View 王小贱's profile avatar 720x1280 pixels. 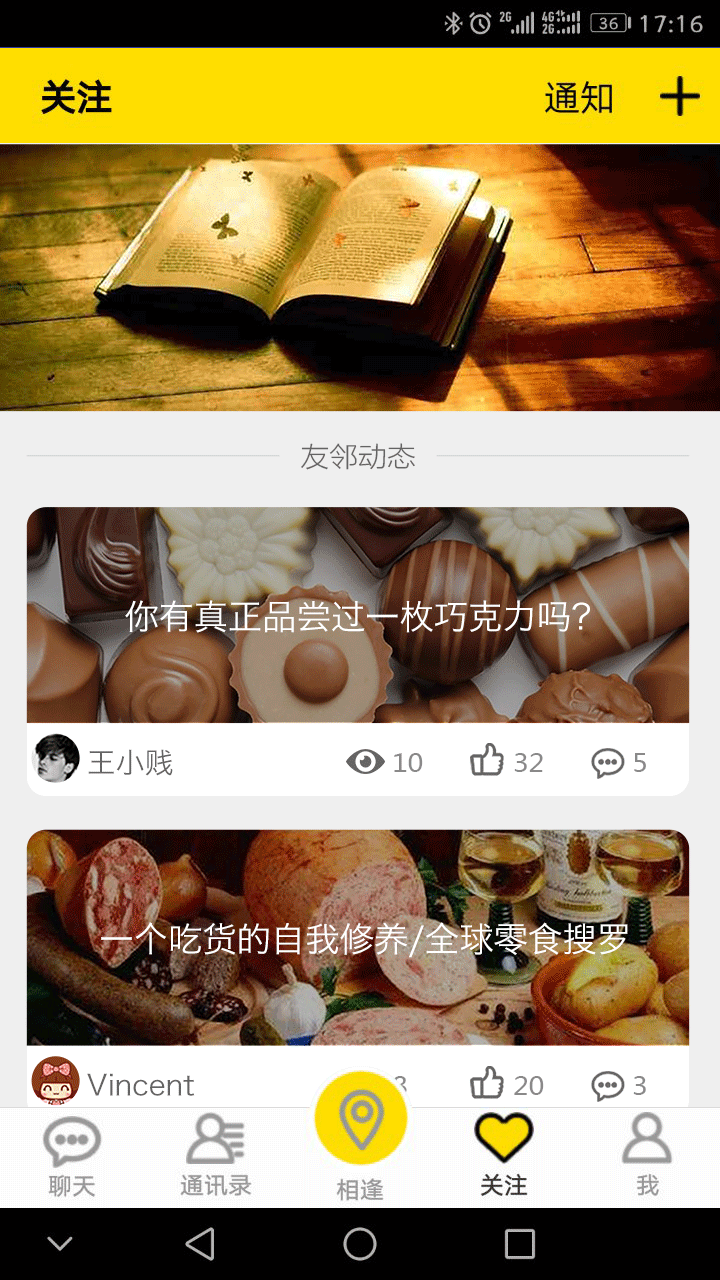click(x=56, y=758)
